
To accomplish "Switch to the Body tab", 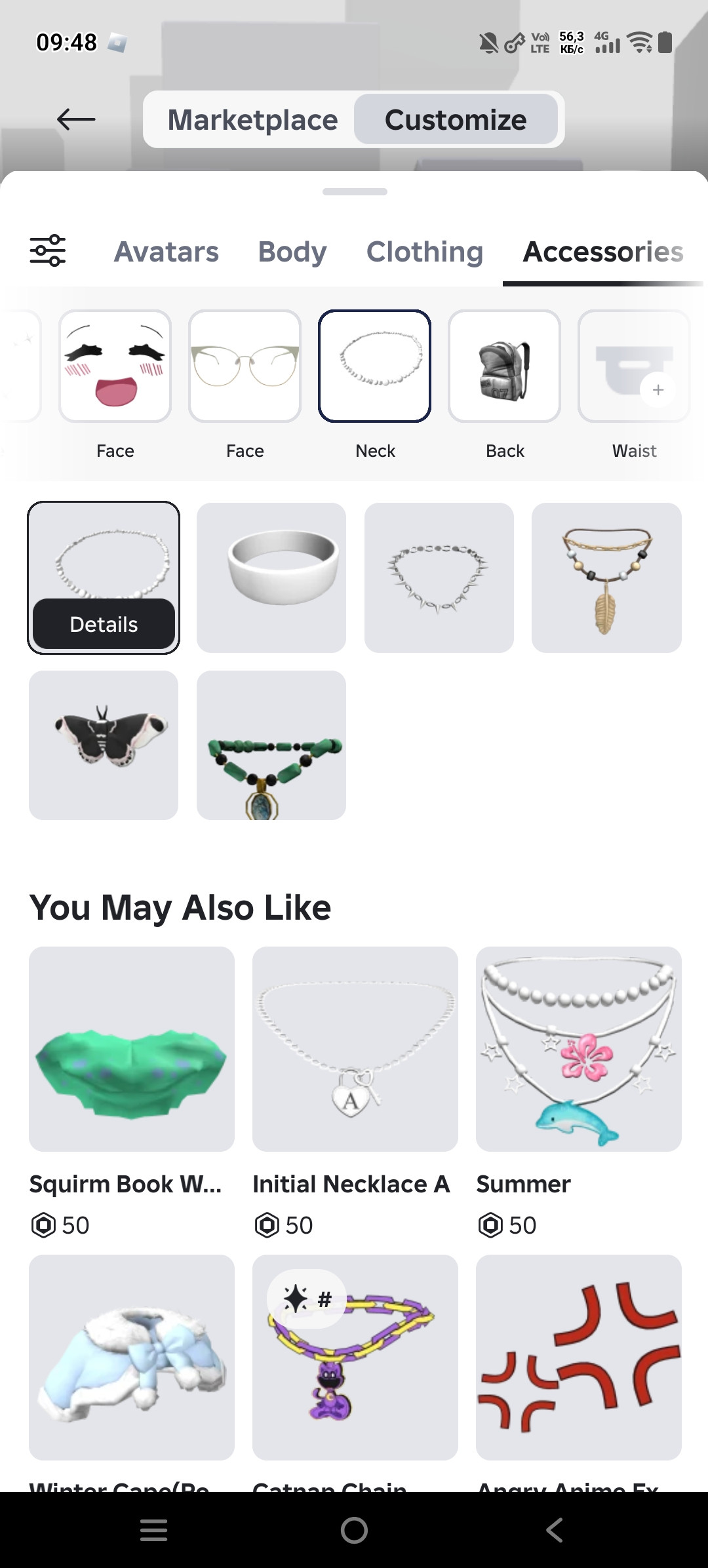I will pos(292,252).
